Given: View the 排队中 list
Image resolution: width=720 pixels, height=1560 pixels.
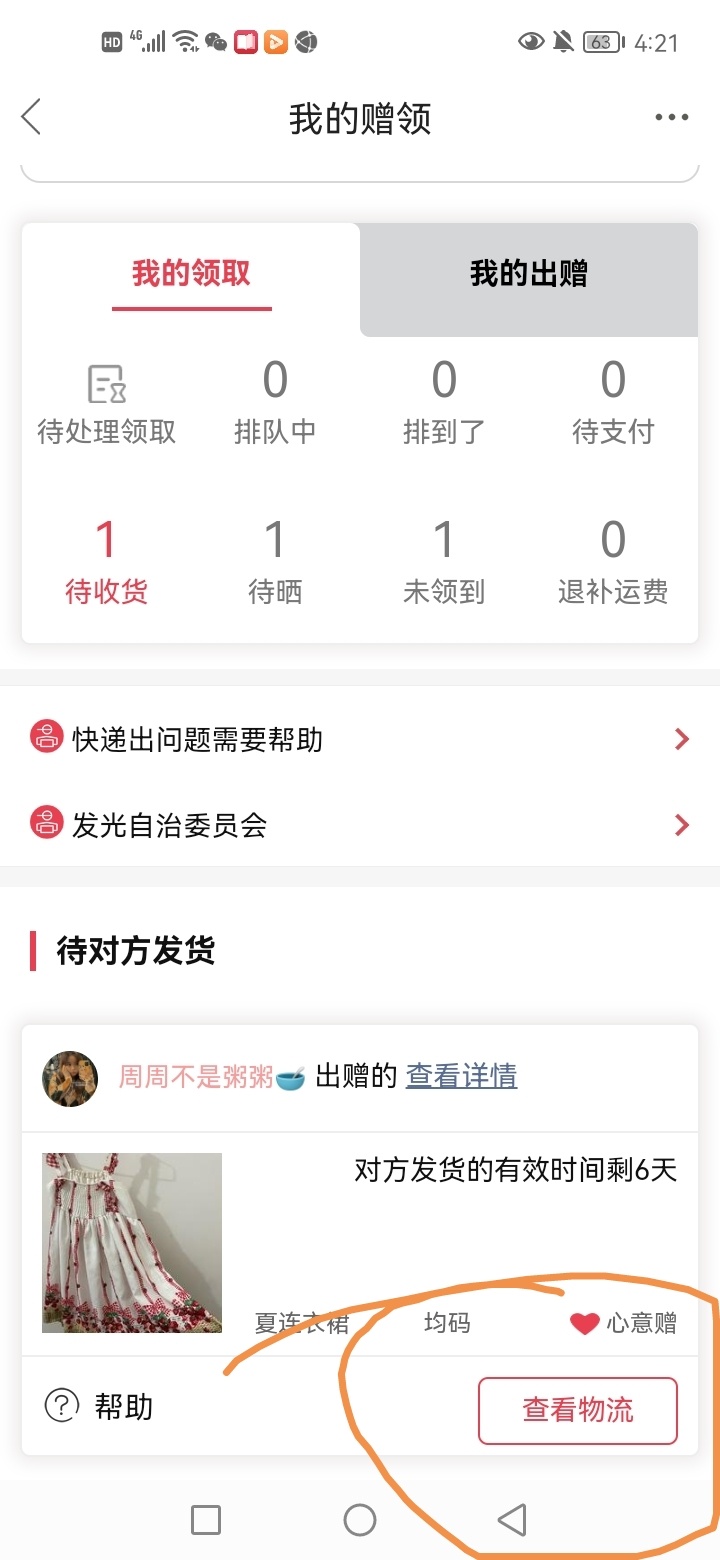Looking at the screenshot, I should pyautogui.click(x=275, y=403).
